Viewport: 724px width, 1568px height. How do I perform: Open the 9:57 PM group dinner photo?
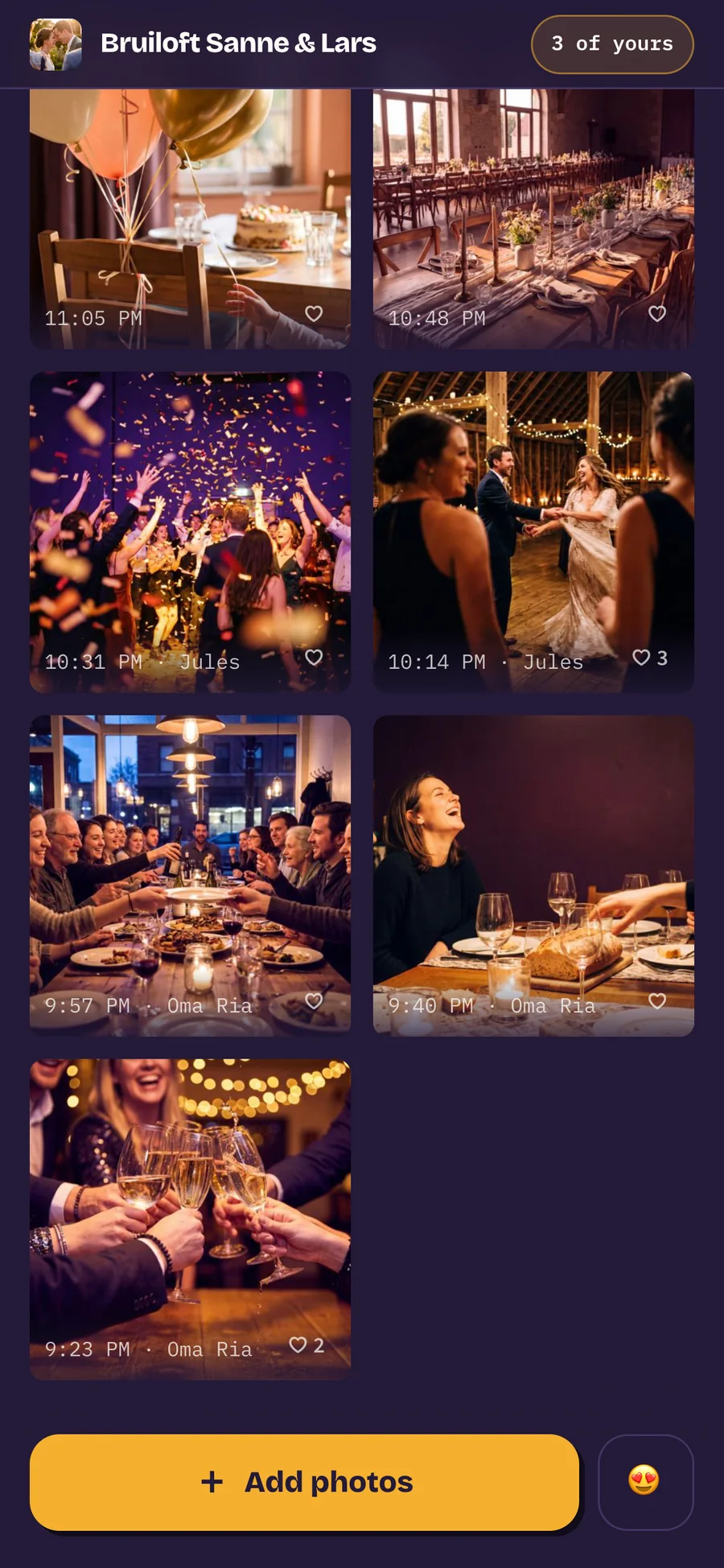pyautogui.click(x=190, y=876)
